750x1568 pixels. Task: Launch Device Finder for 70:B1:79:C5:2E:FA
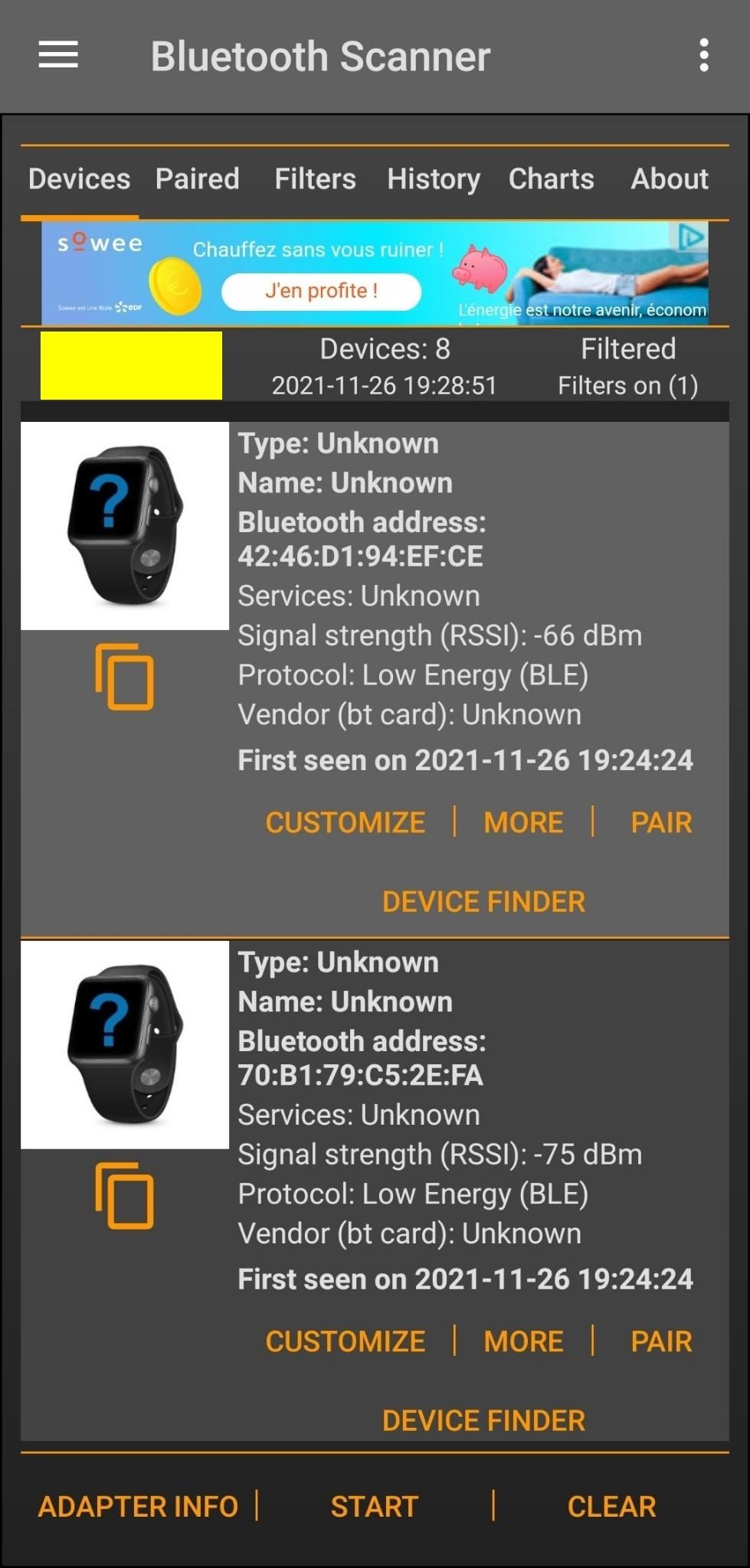tap(483, 1421)
